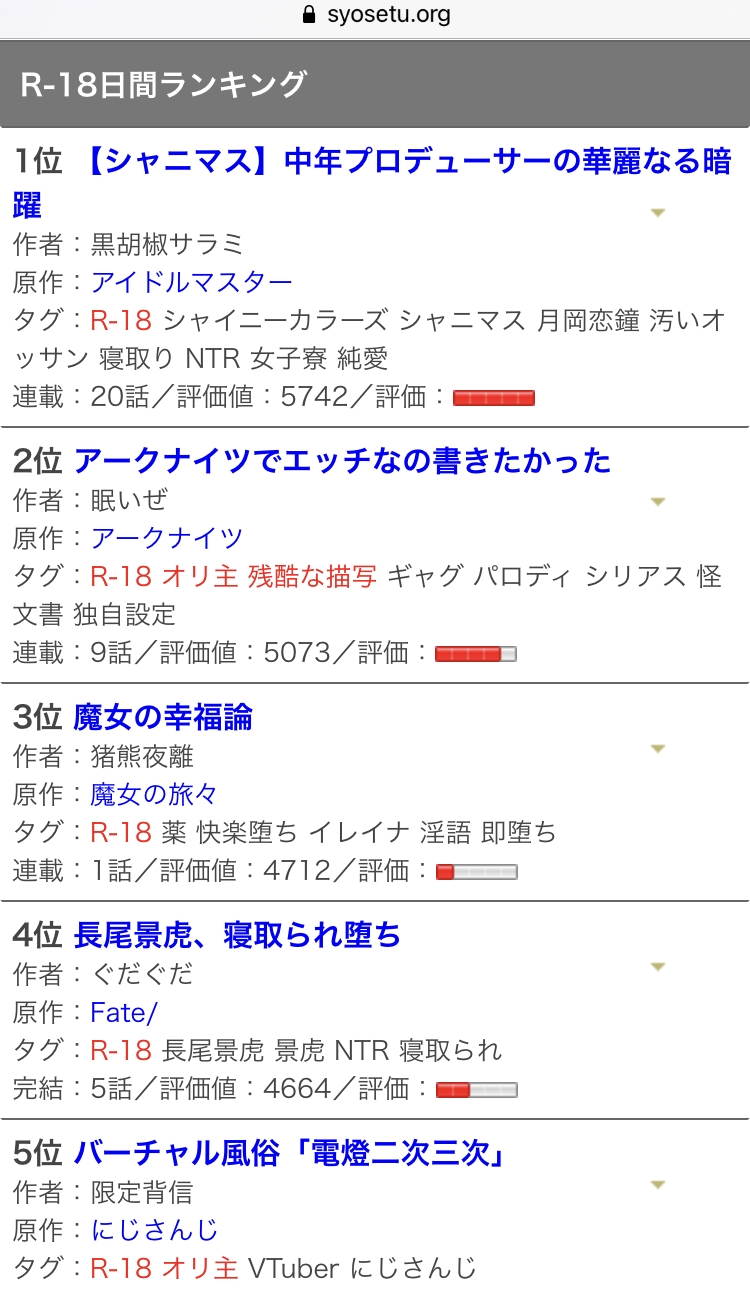The width and height of the screenshot is (750, 1294).
Task: Expand the arrow beside the rank 5 entry
Action: tap(657, 1185)
